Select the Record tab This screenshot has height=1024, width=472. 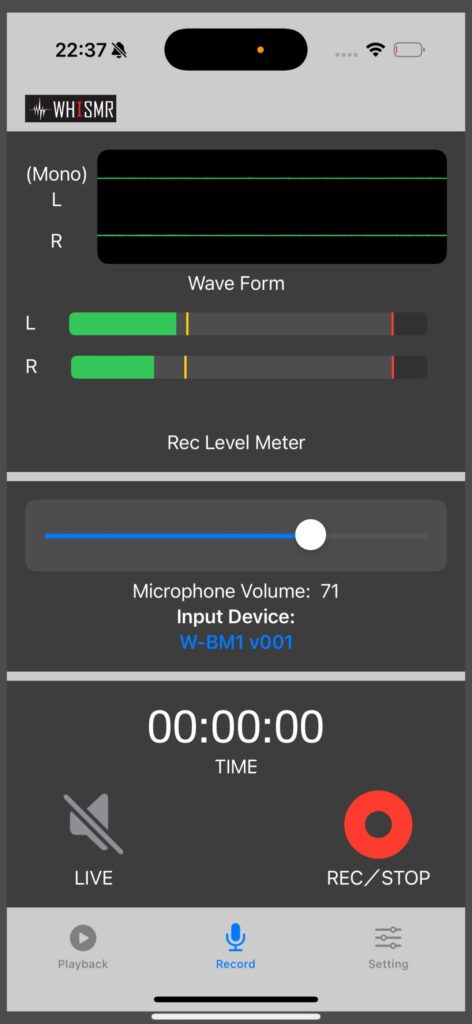pos(236,948)
